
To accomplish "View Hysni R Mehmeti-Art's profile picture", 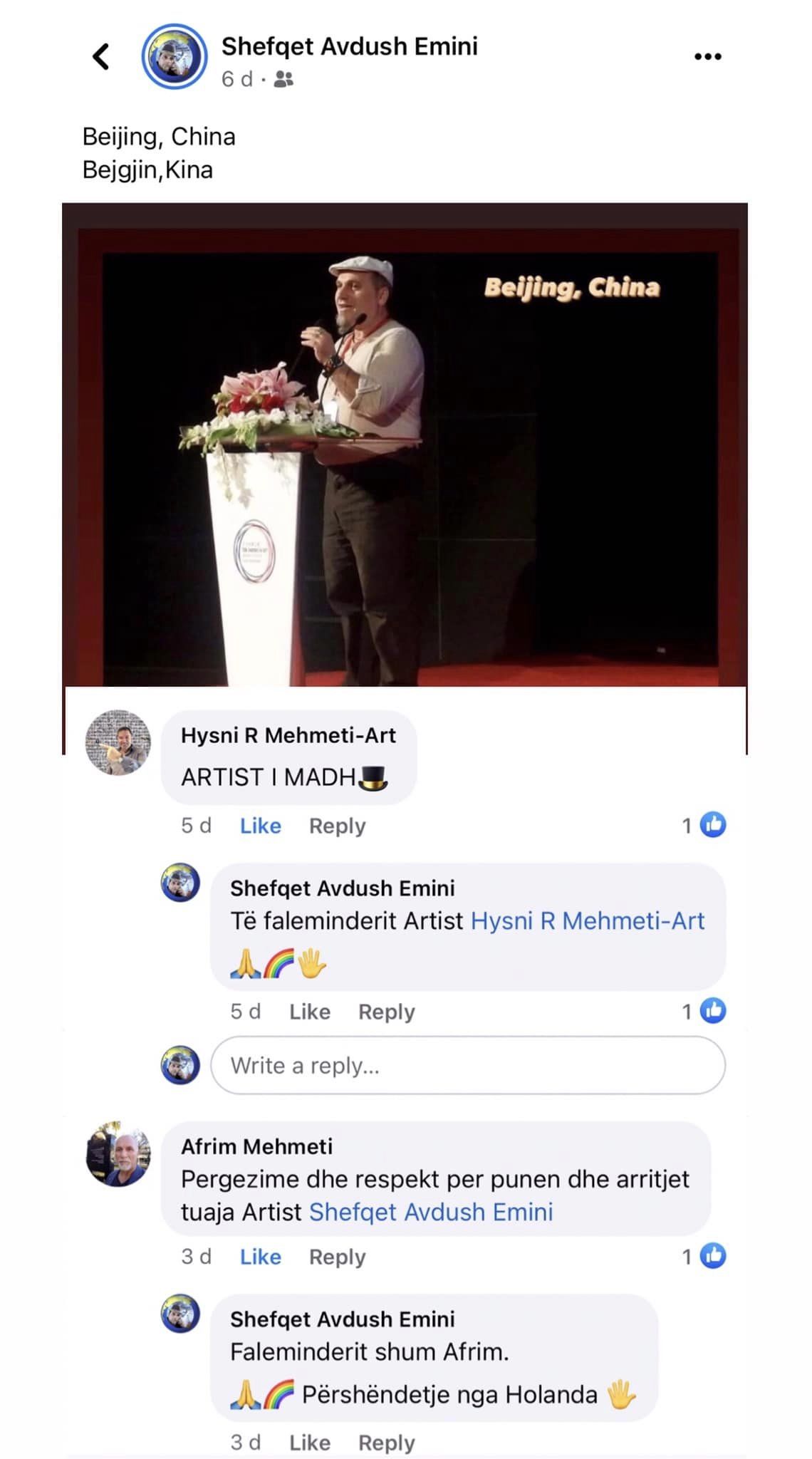I will (118, 742).
